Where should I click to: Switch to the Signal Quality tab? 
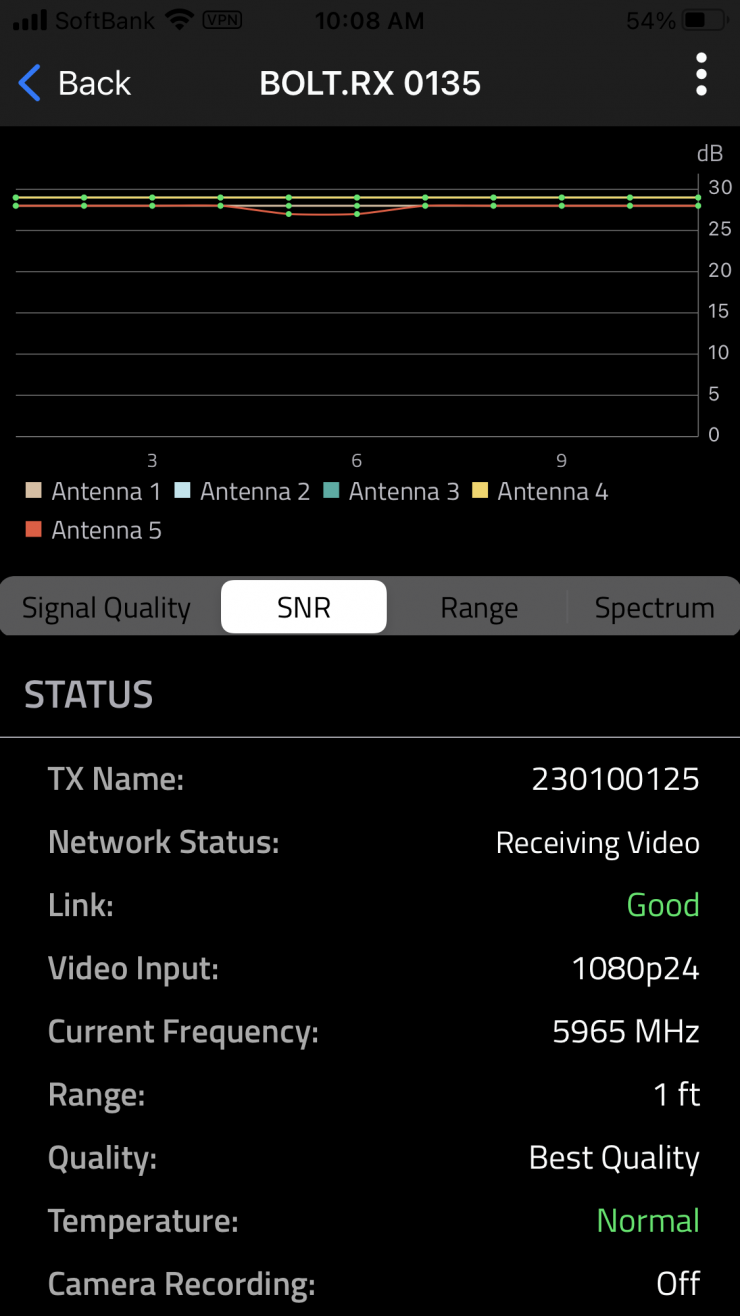point(107,608)
